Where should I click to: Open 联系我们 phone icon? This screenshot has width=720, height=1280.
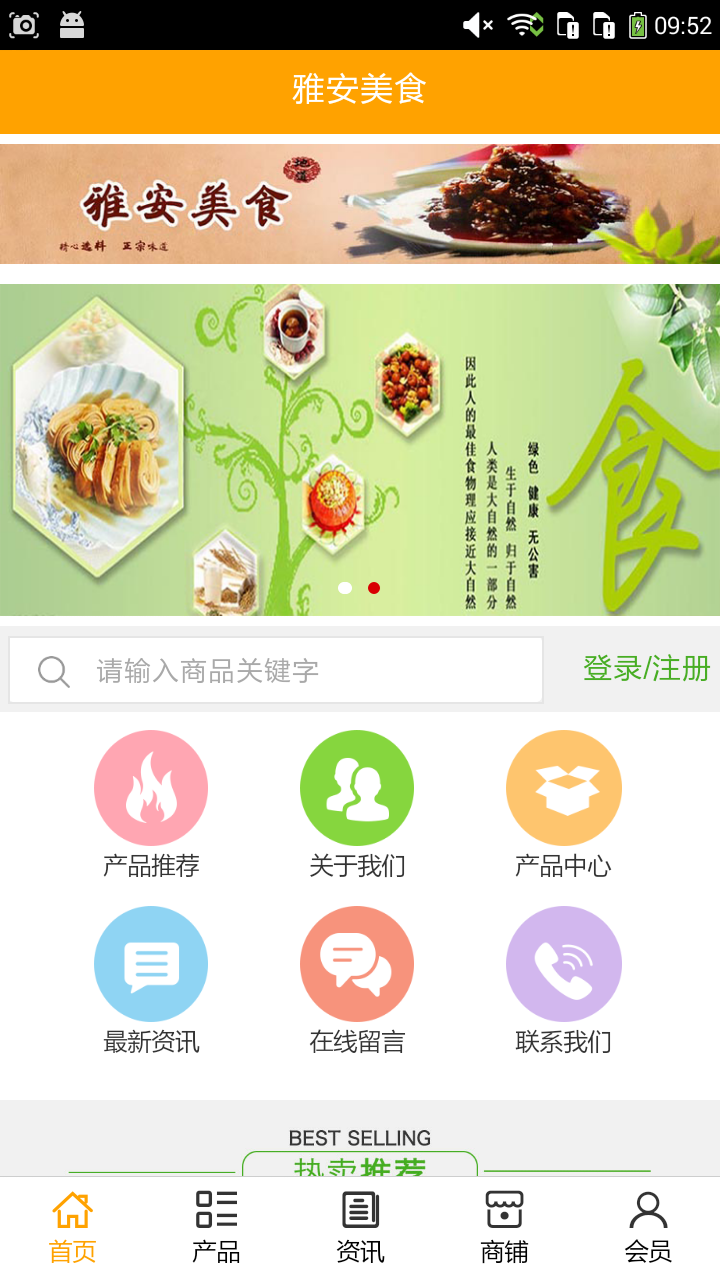(x=563, y=964)
